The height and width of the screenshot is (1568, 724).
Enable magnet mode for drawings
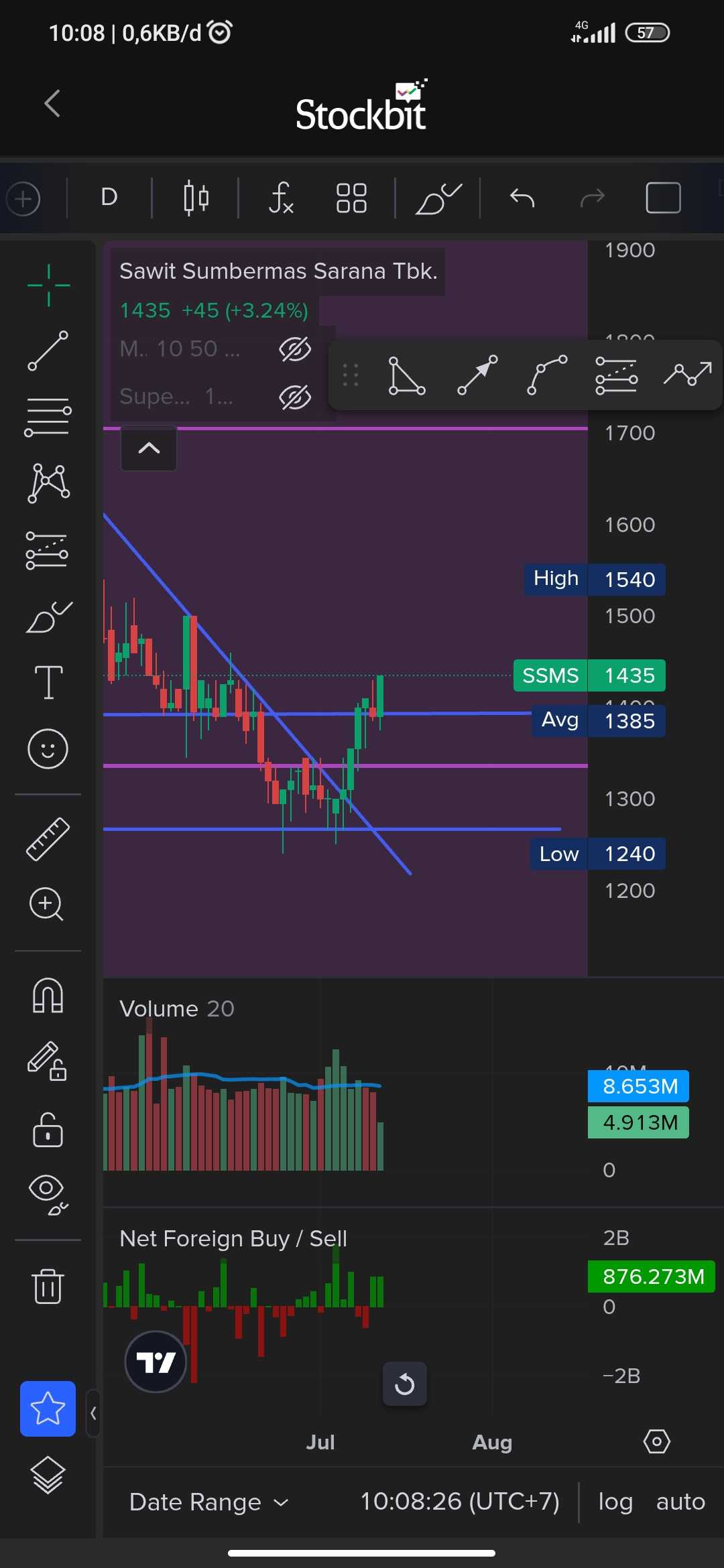tap(48, 995)
